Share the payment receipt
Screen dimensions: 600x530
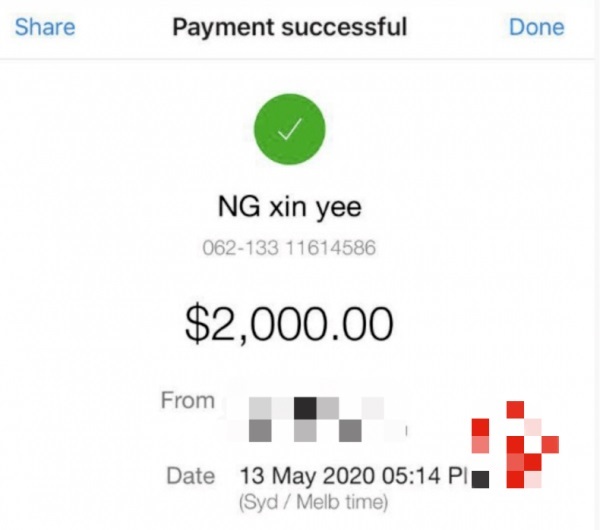tap(44, 26)
